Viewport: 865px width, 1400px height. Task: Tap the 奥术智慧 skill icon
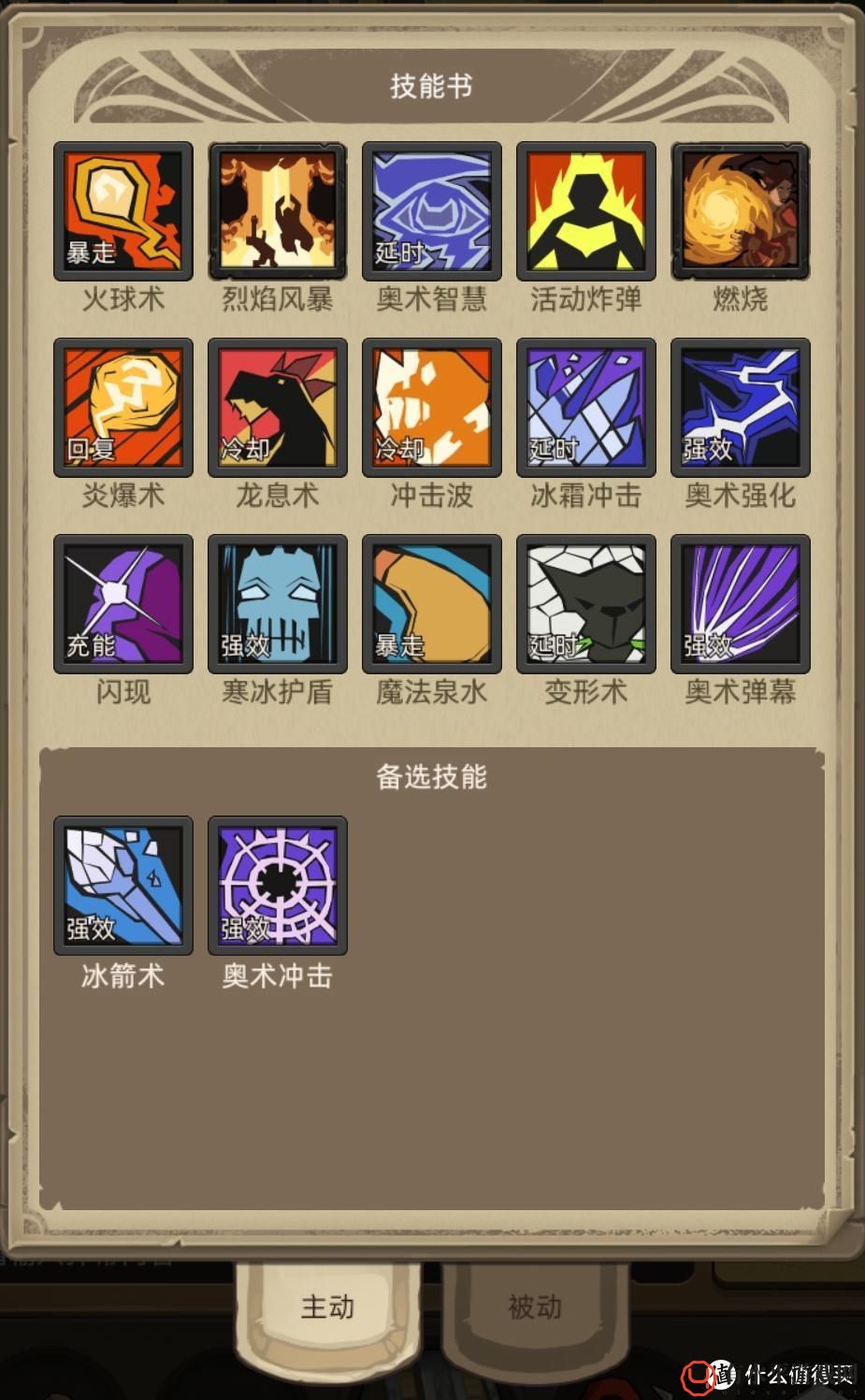click(431, 211)
